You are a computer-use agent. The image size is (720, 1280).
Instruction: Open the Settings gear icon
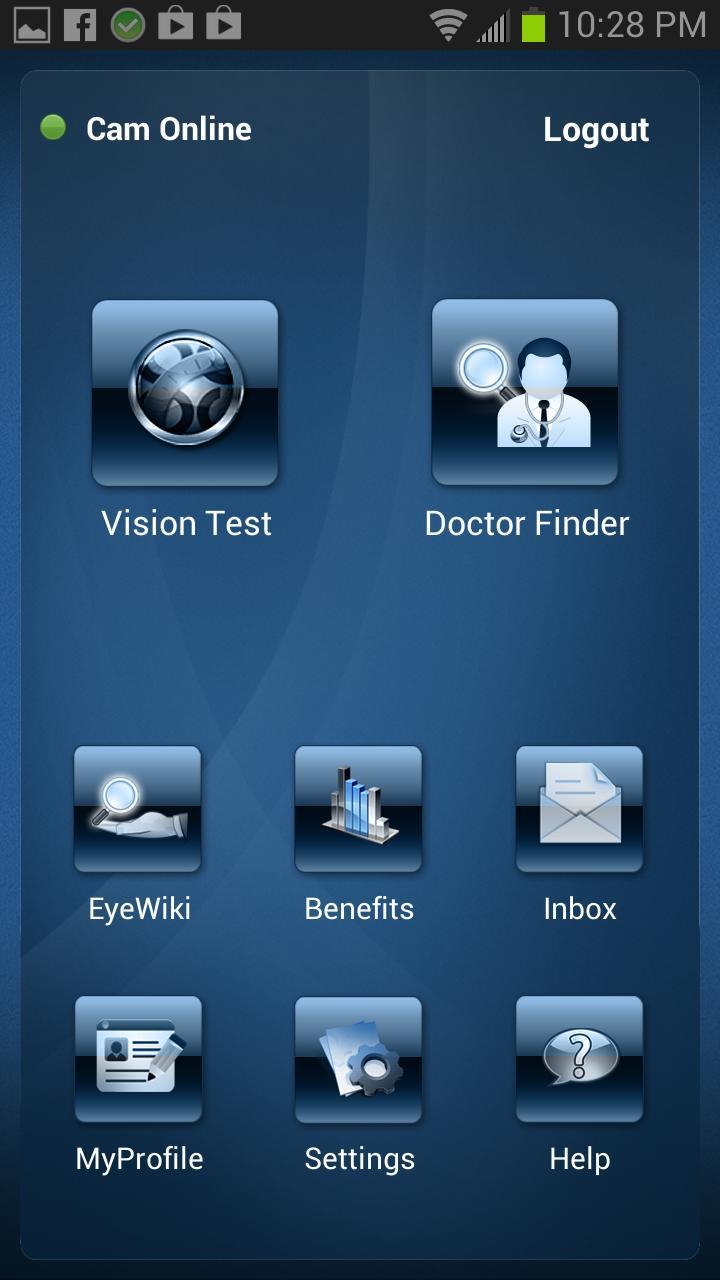(358, 1059)
